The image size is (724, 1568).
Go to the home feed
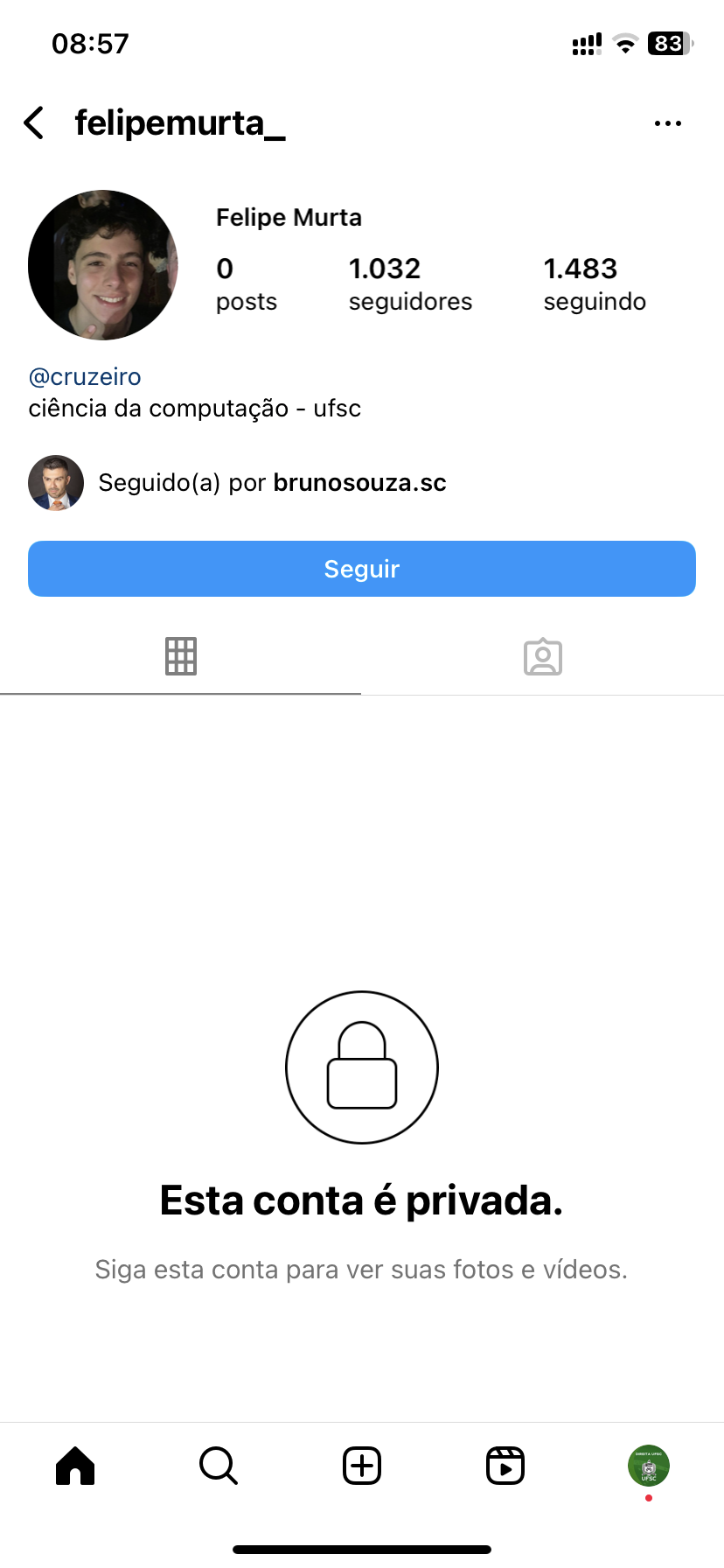[x=75, y=1466]
